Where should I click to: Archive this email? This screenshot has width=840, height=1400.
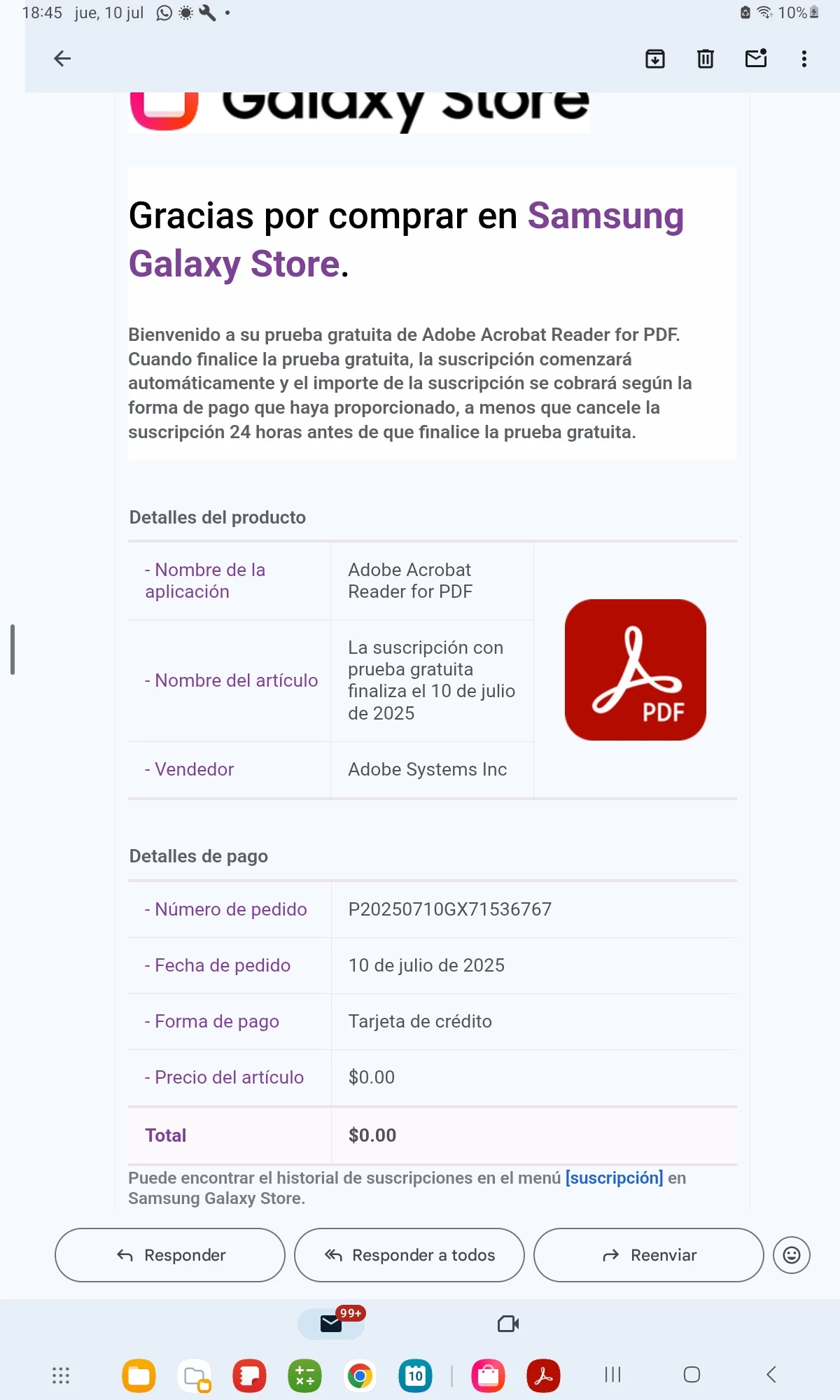tap(654, 59)
